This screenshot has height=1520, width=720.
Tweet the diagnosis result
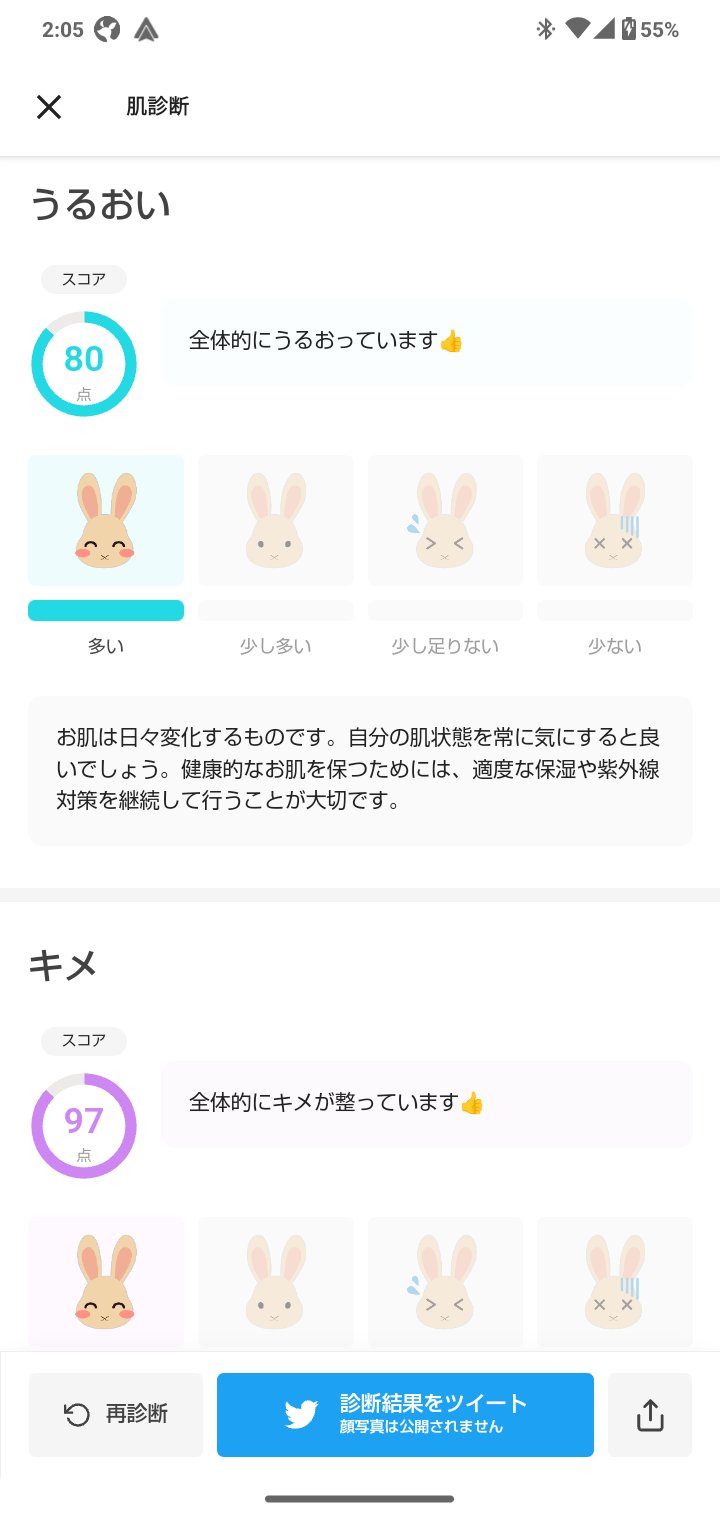(405, 1414)
